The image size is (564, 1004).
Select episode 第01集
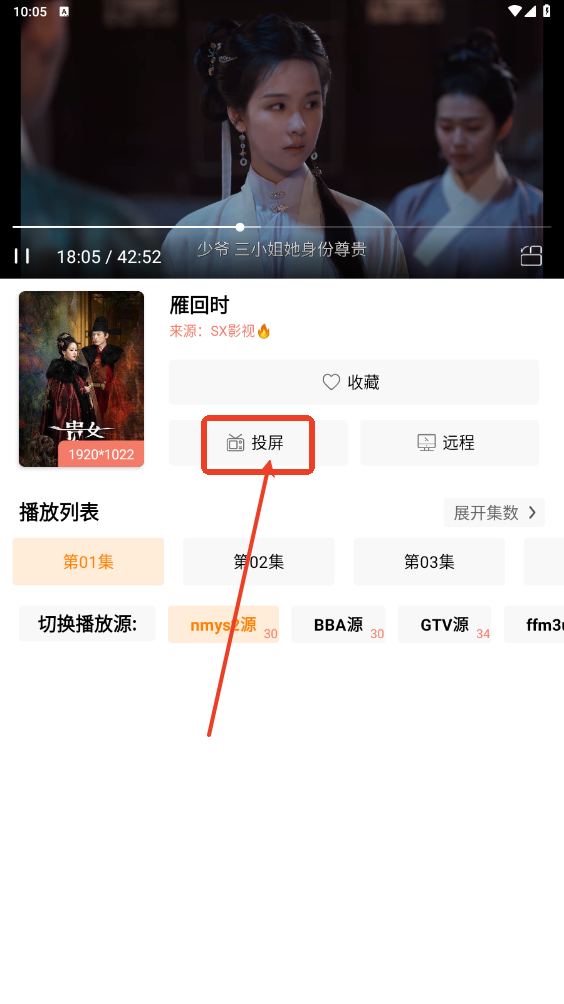click(88, 562)
